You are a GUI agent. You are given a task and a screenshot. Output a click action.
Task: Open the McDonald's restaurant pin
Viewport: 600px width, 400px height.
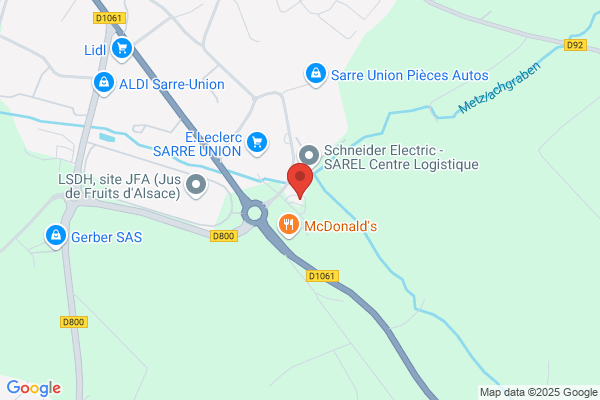click(x=289, y=225)
